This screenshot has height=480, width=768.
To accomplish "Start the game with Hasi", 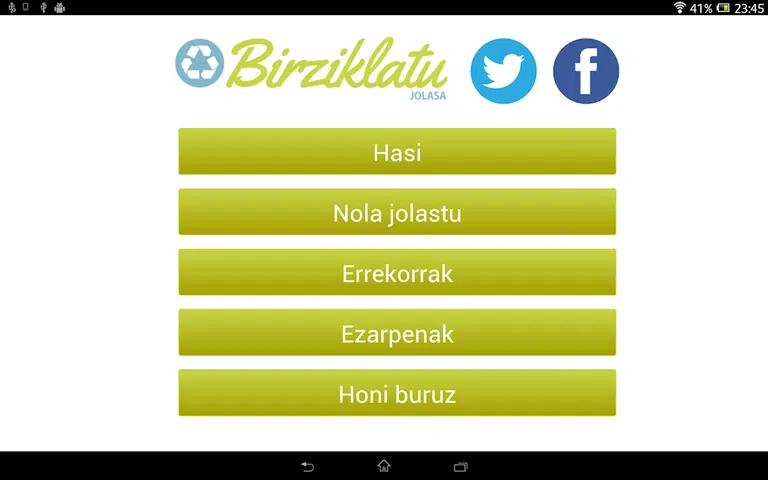I will pyautogui.click(x=397, y=152).
